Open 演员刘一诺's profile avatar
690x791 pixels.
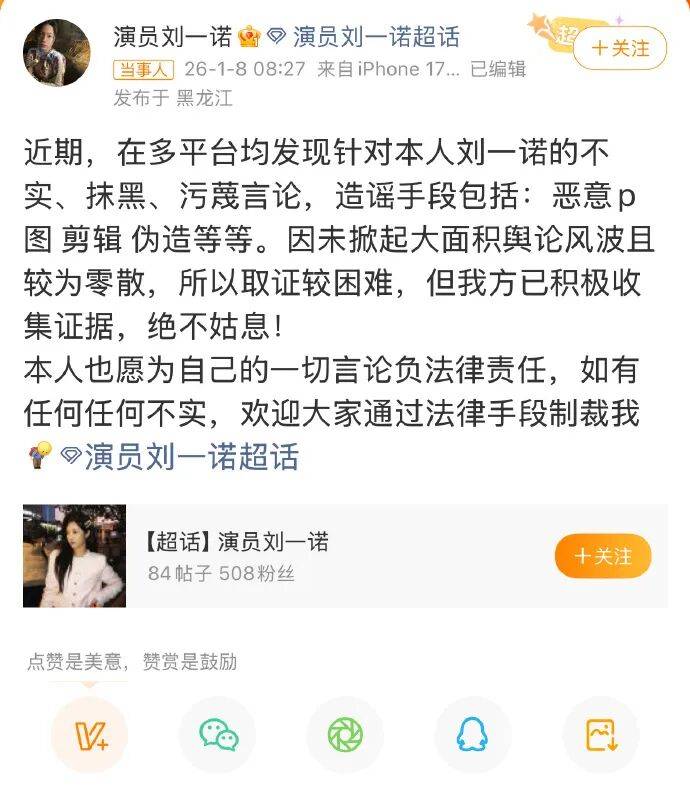pos(56,53)
